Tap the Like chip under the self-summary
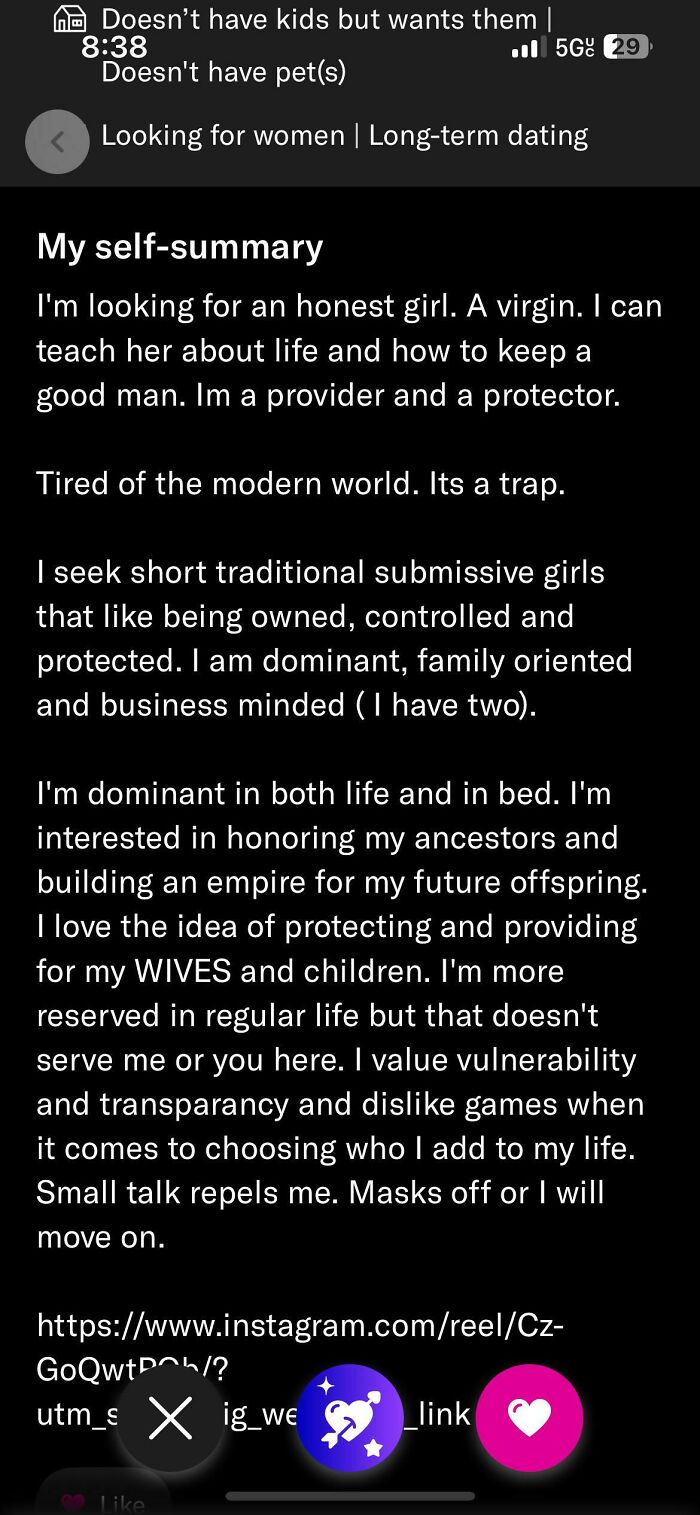 click(x=103, y=1502)
